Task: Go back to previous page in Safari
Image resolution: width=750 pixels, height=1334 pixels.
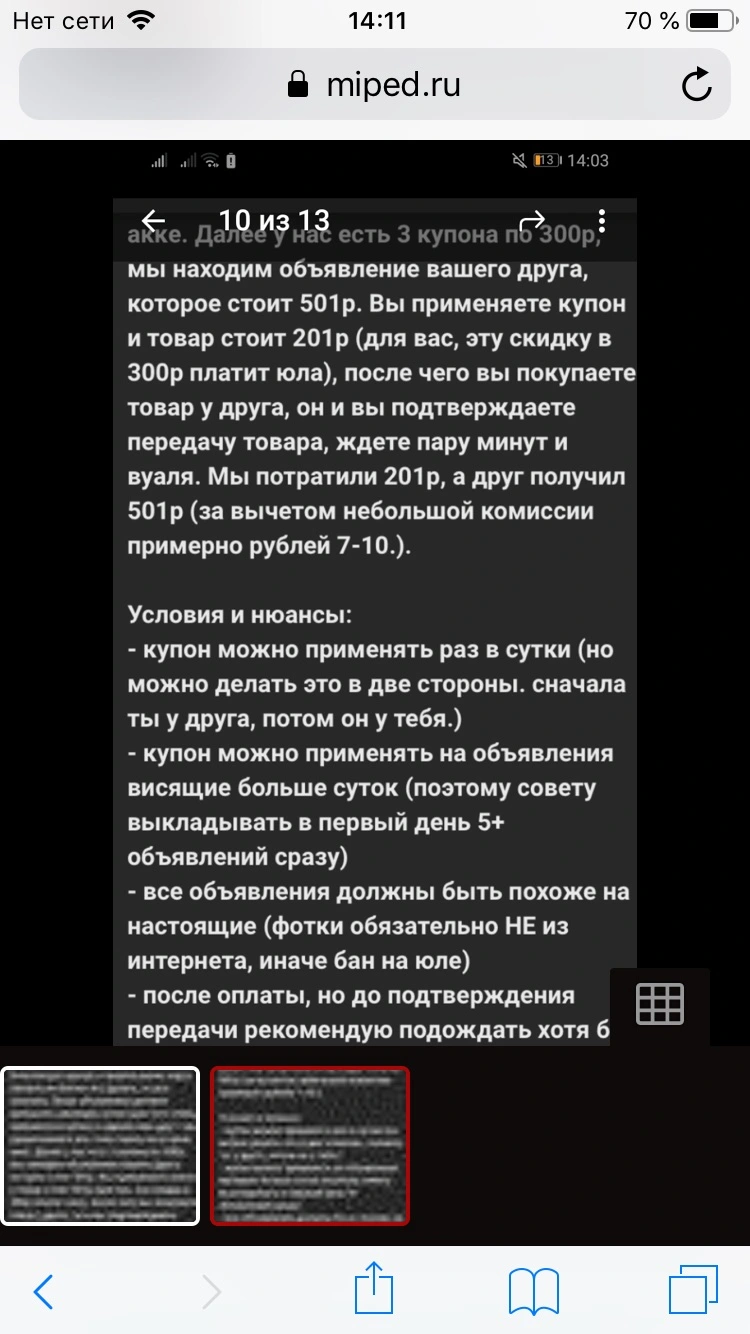Action: coord(44,1293)
